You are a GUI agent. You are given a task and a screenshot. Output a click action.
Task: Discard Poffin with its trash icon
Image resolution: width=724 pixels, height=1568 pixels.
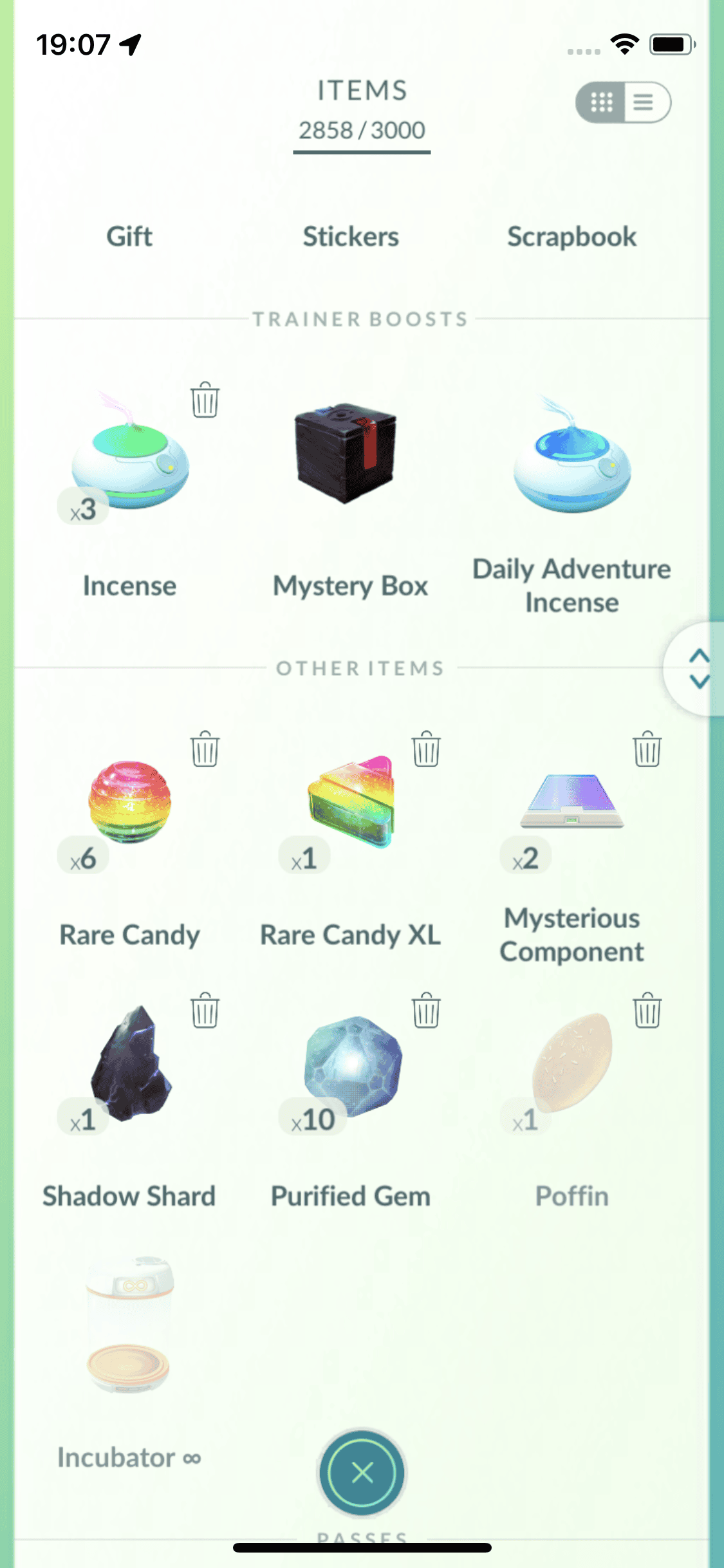[x=647, y=1010]
